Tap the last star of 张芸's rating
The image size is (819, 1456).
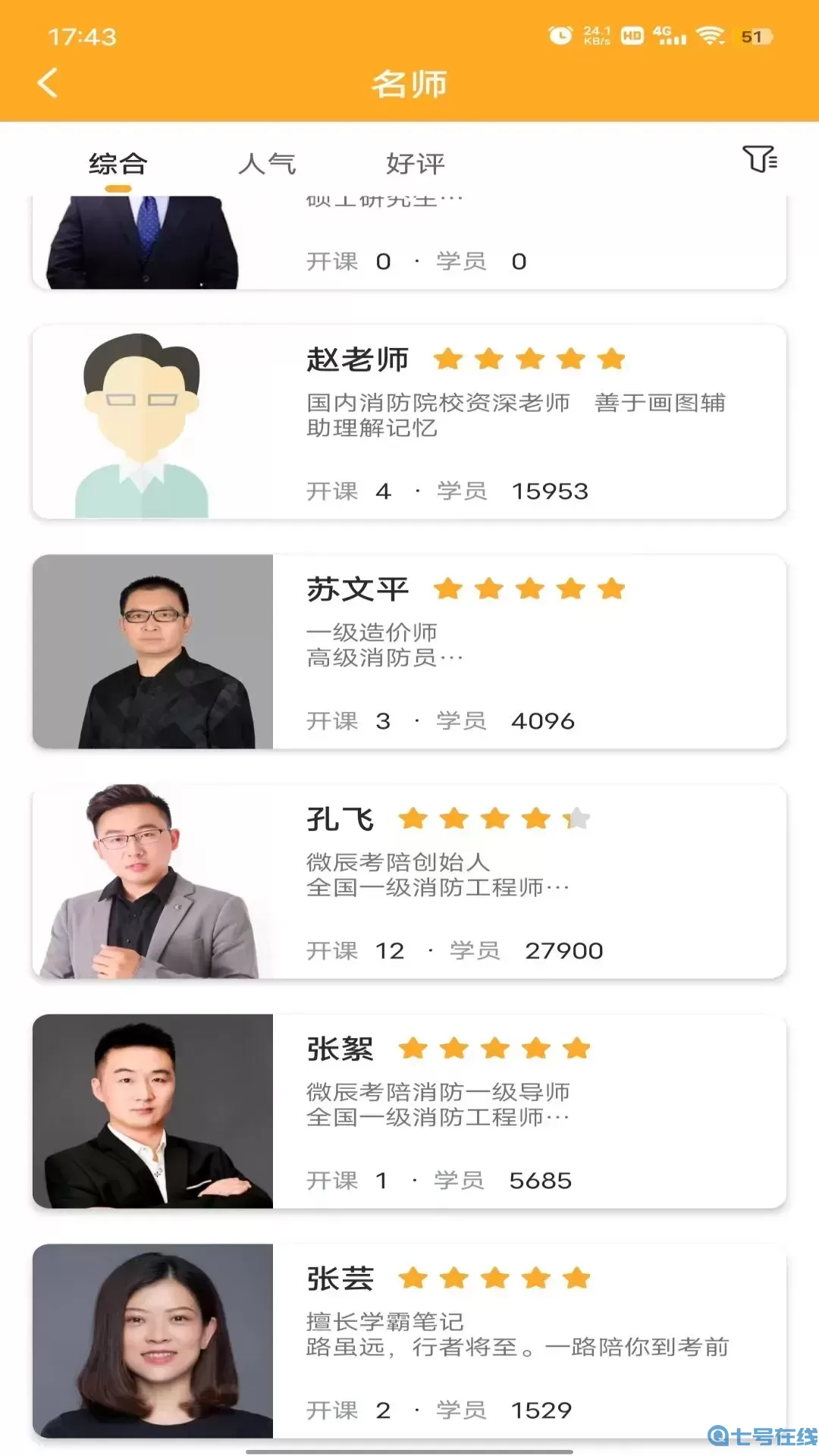click(578, 1277)
